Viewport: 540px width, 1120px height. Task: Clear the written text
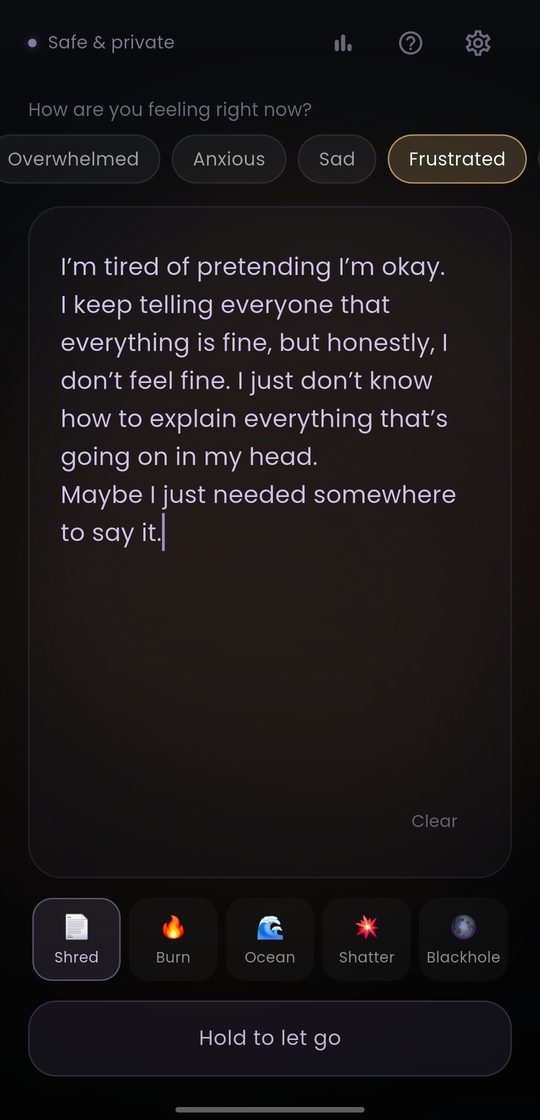(x=434, y=821)
